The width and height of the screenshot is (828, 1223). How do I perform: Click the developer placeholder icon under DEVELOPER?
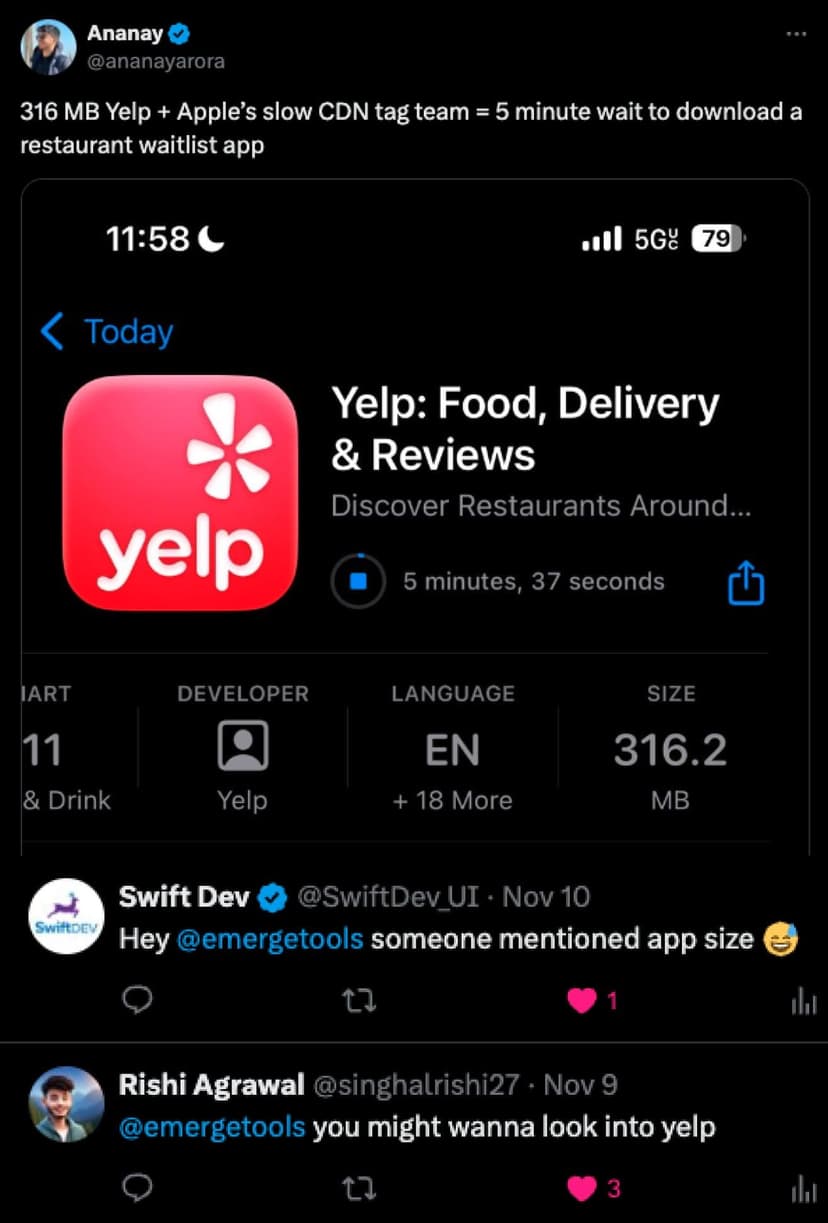pos(242,744)
